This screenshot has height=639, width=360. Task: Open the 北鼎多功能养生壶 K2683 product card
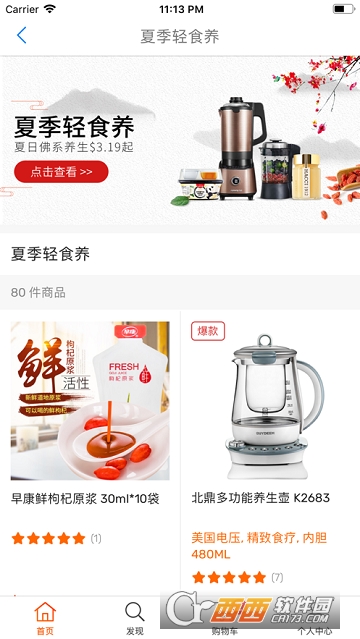pos(270,453)
